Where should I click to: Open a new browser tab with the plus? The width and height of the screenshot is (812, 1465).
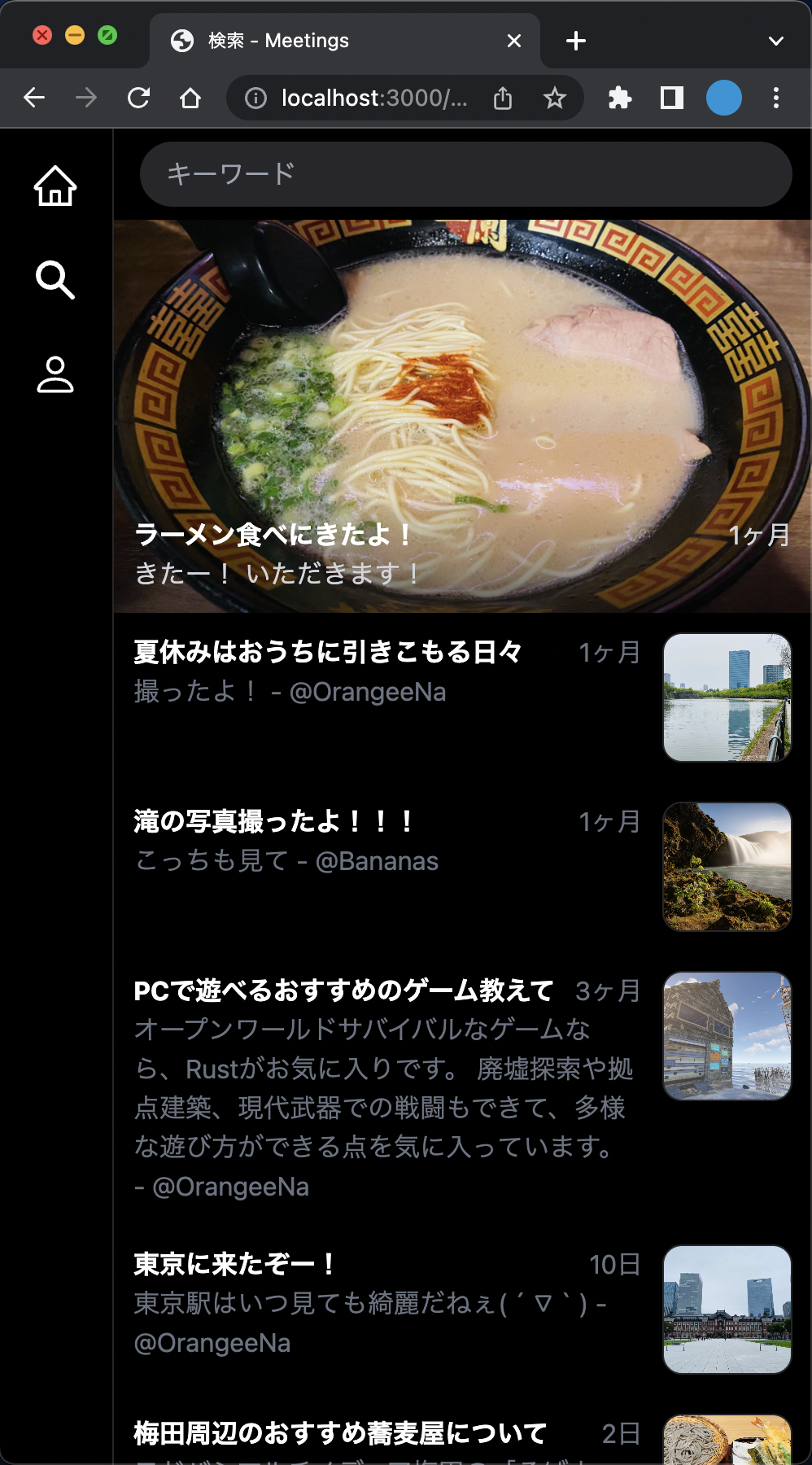574,40
